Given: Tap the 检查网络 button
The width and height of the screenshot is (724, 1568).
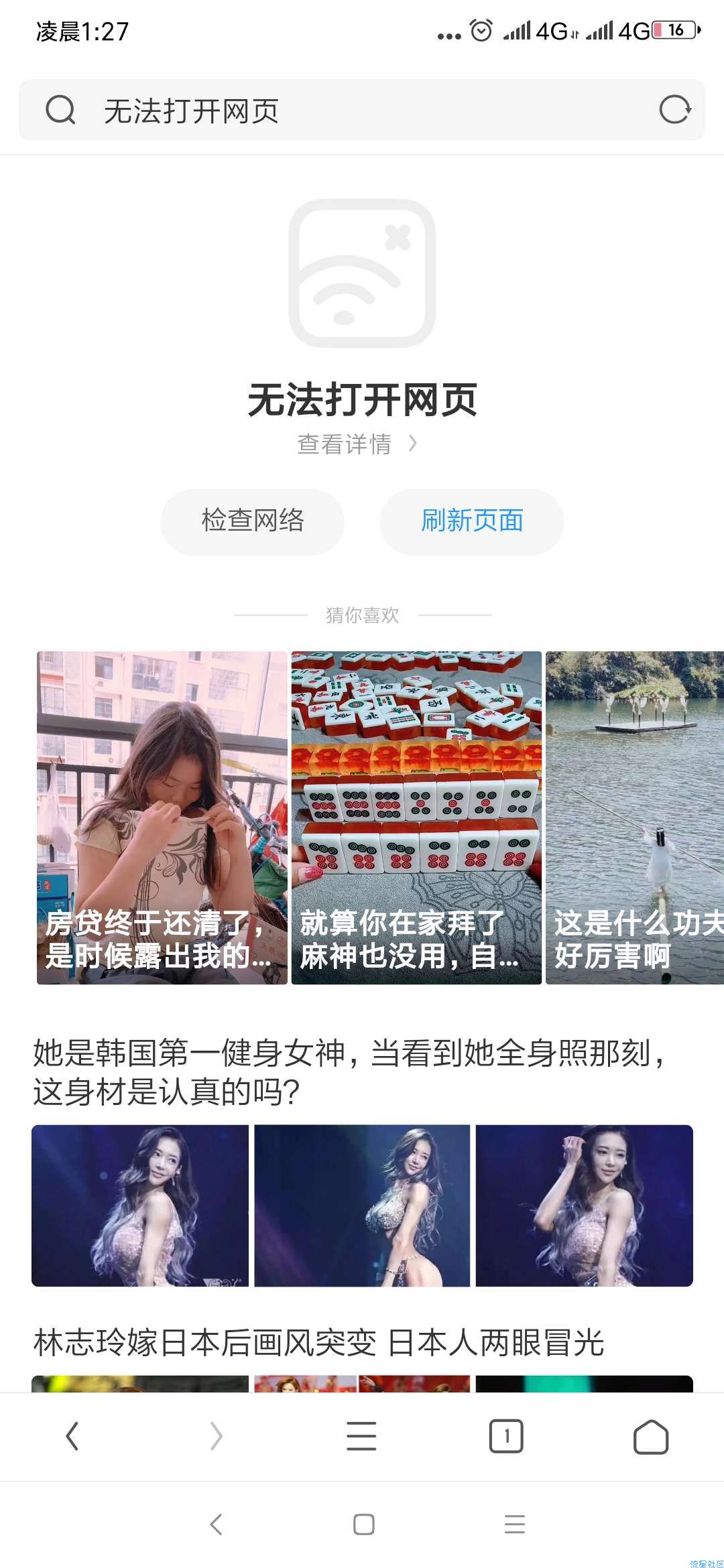Looking at the screenshot, I should [253, 521].
